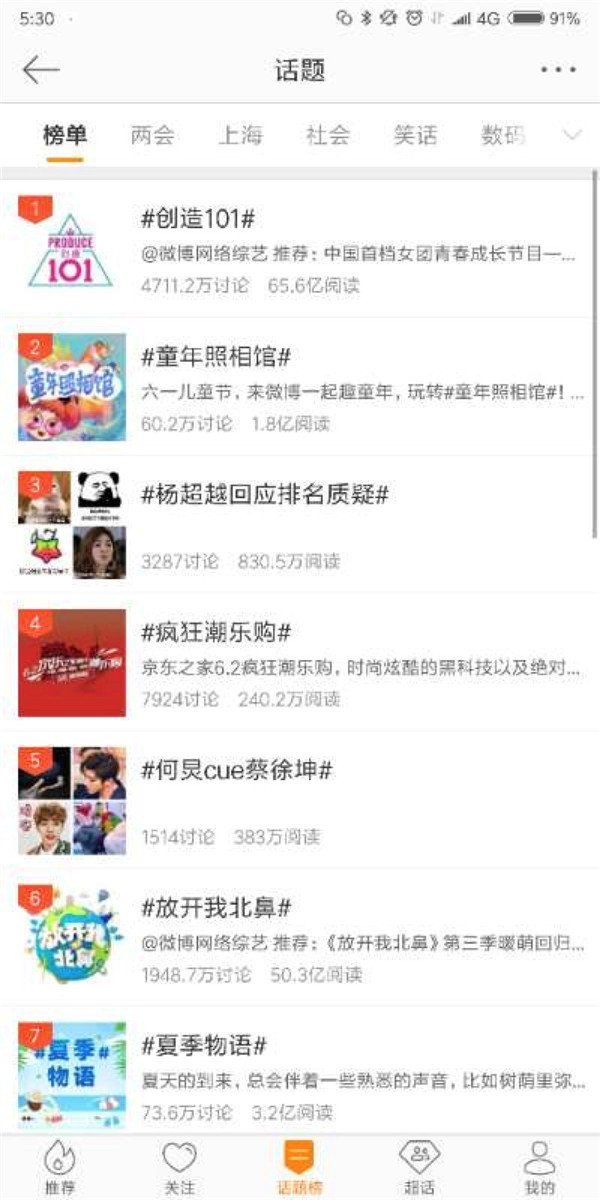
Task: Open the 笑话 tab
Action: 415,135
